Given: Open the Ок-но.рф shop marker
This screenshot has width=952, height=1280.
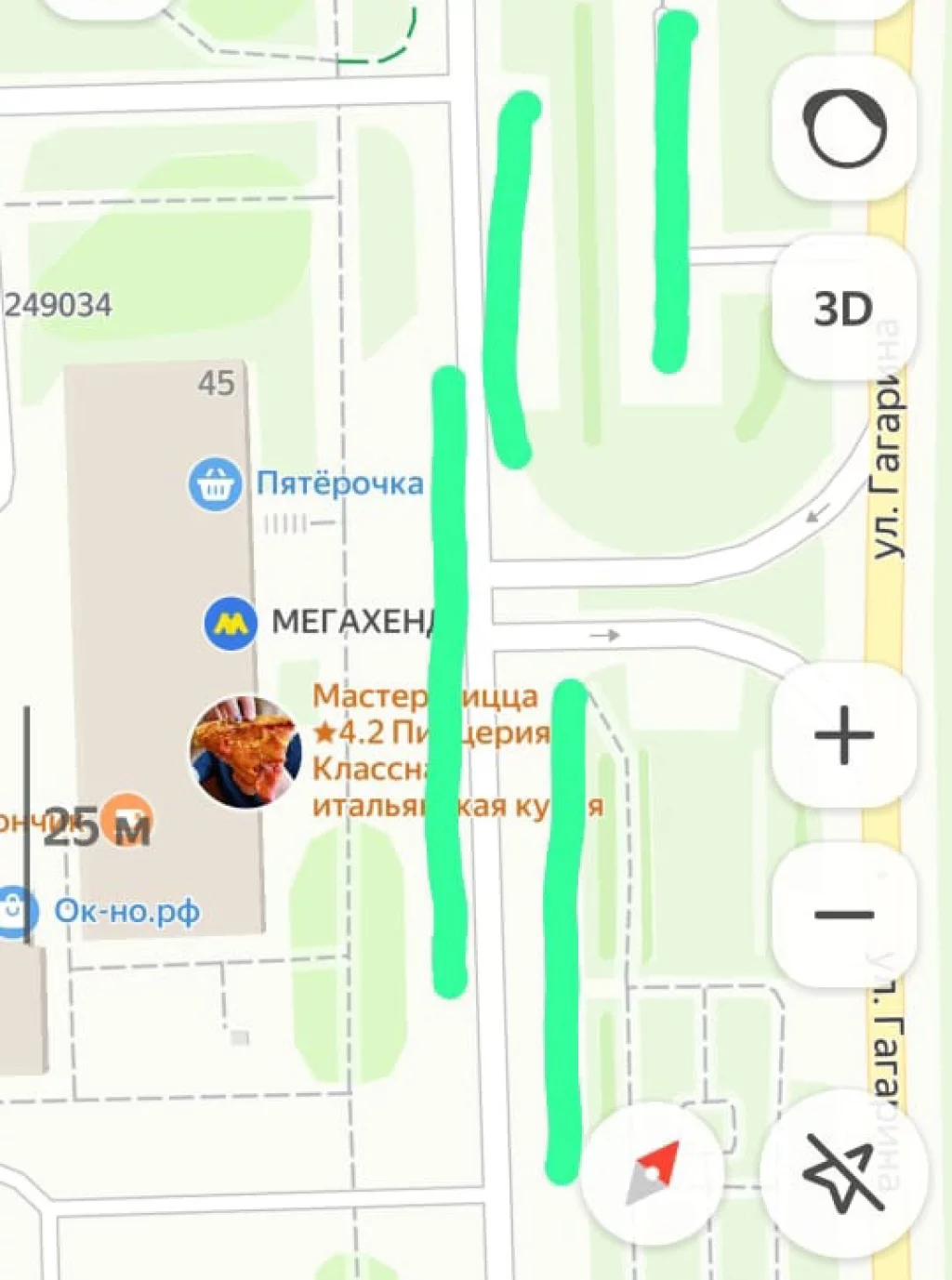Looking at the screenshot, I should coord(15,911).
